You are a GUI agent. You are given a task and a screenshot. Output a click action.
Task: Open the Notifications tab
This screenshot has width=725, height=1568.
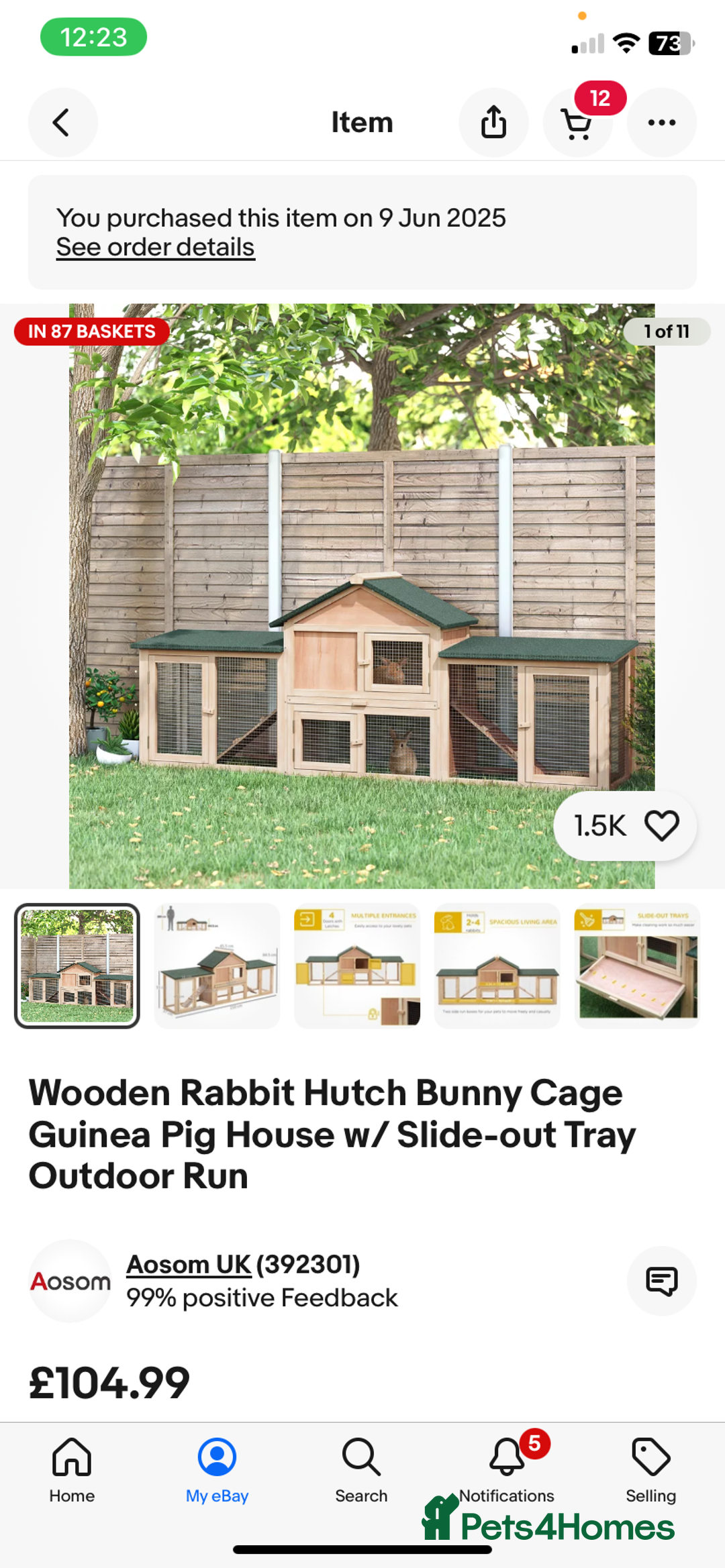507,1469
